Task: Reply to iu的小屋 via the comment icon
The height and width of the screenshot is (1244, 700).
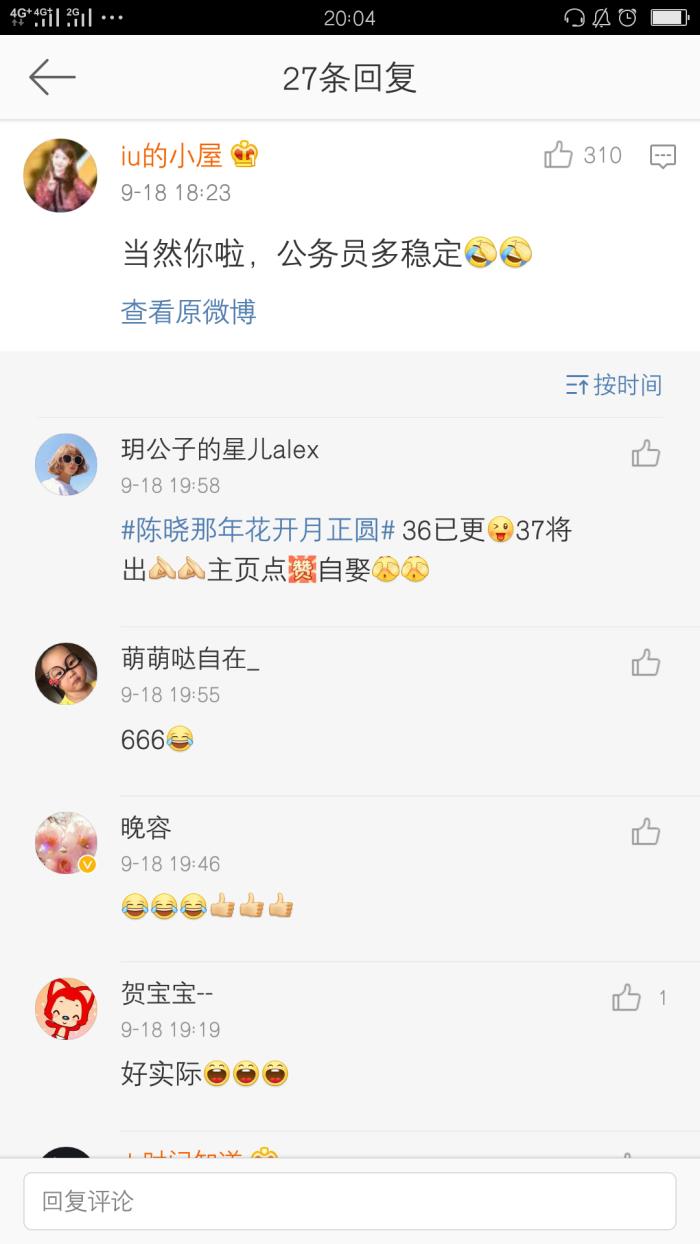Action: coord(662,156)
